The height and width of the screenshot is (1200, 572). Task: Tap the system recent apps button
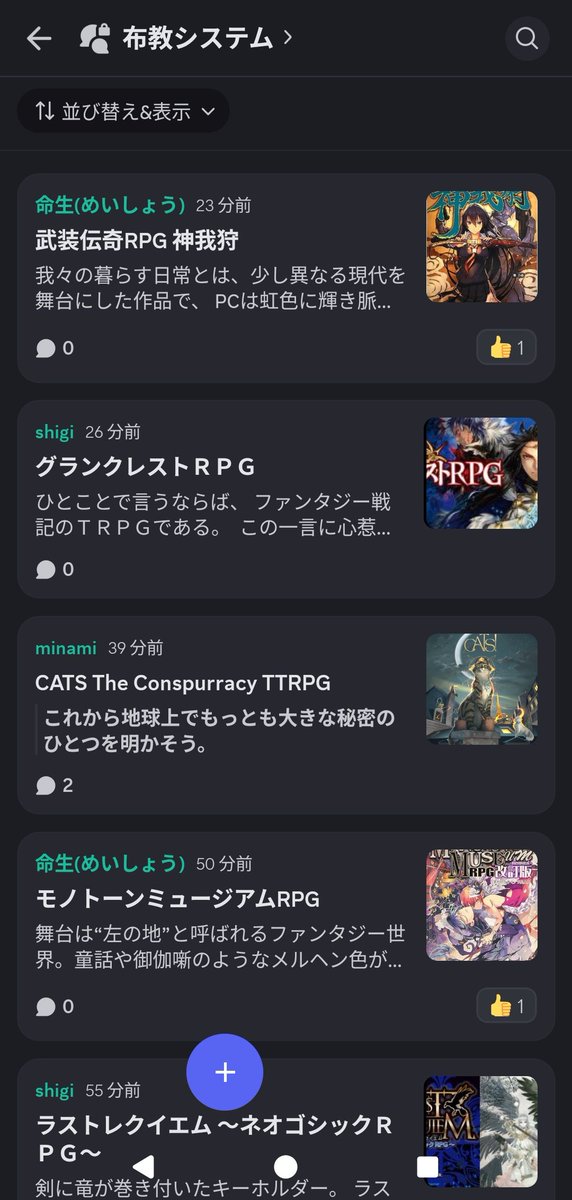click(x=427, y=1167)
